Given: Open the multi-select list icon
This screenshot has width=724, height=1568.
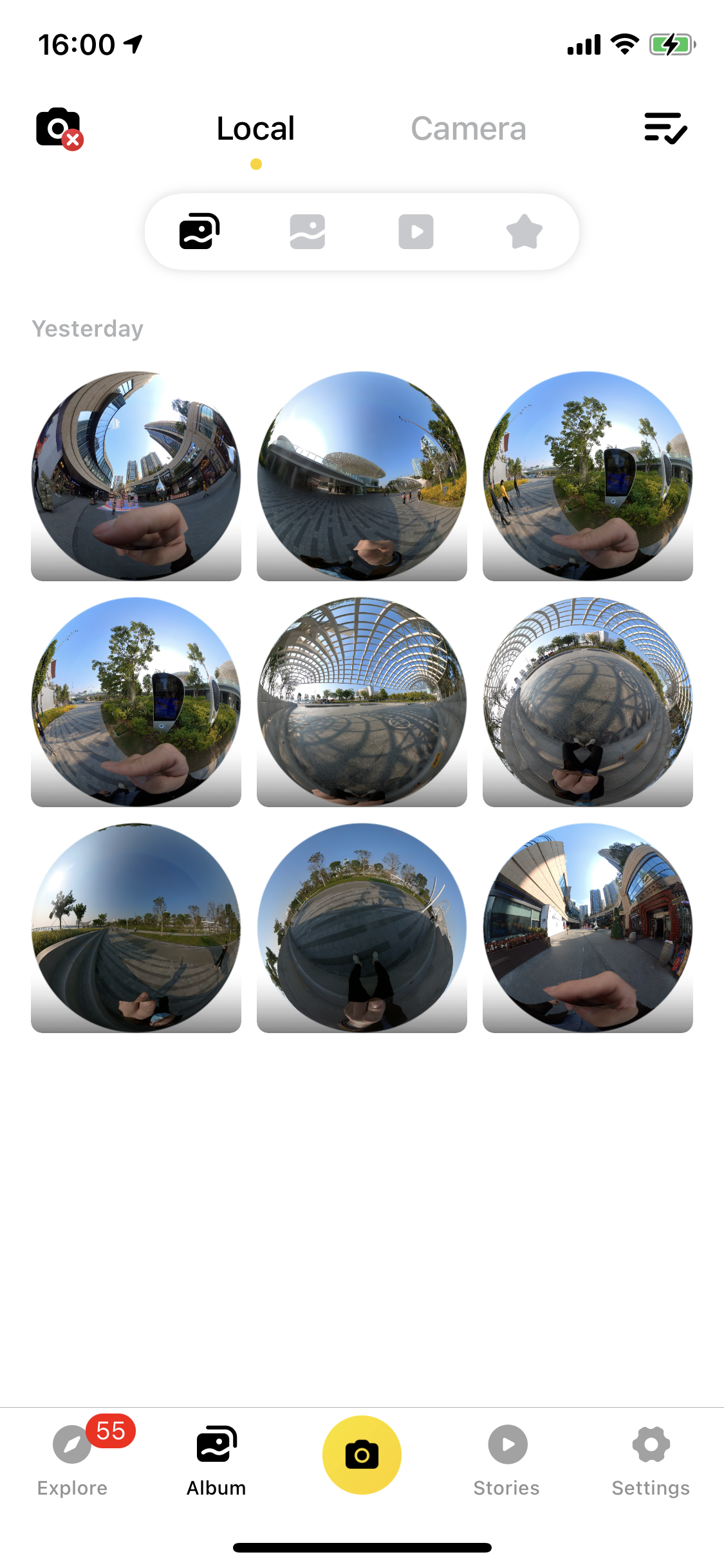Looking at the screenshot, I should pyautogui.click(x=665, y=128).
